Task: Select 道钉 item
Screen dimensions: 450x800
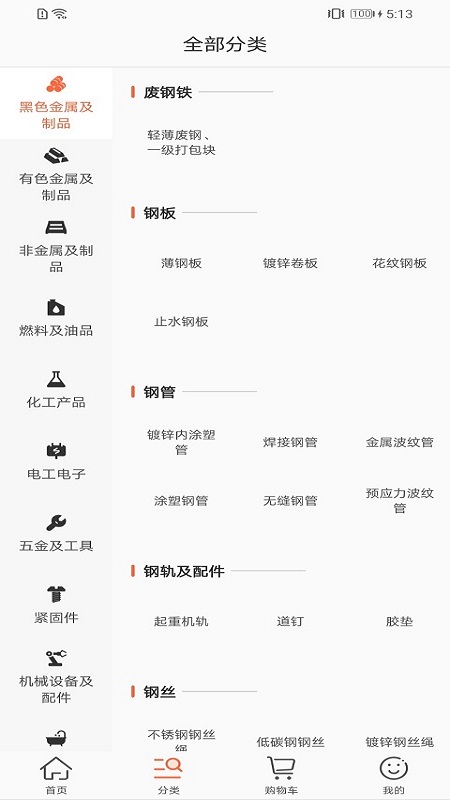Action: pyautogui.click(x=290, y=621)
